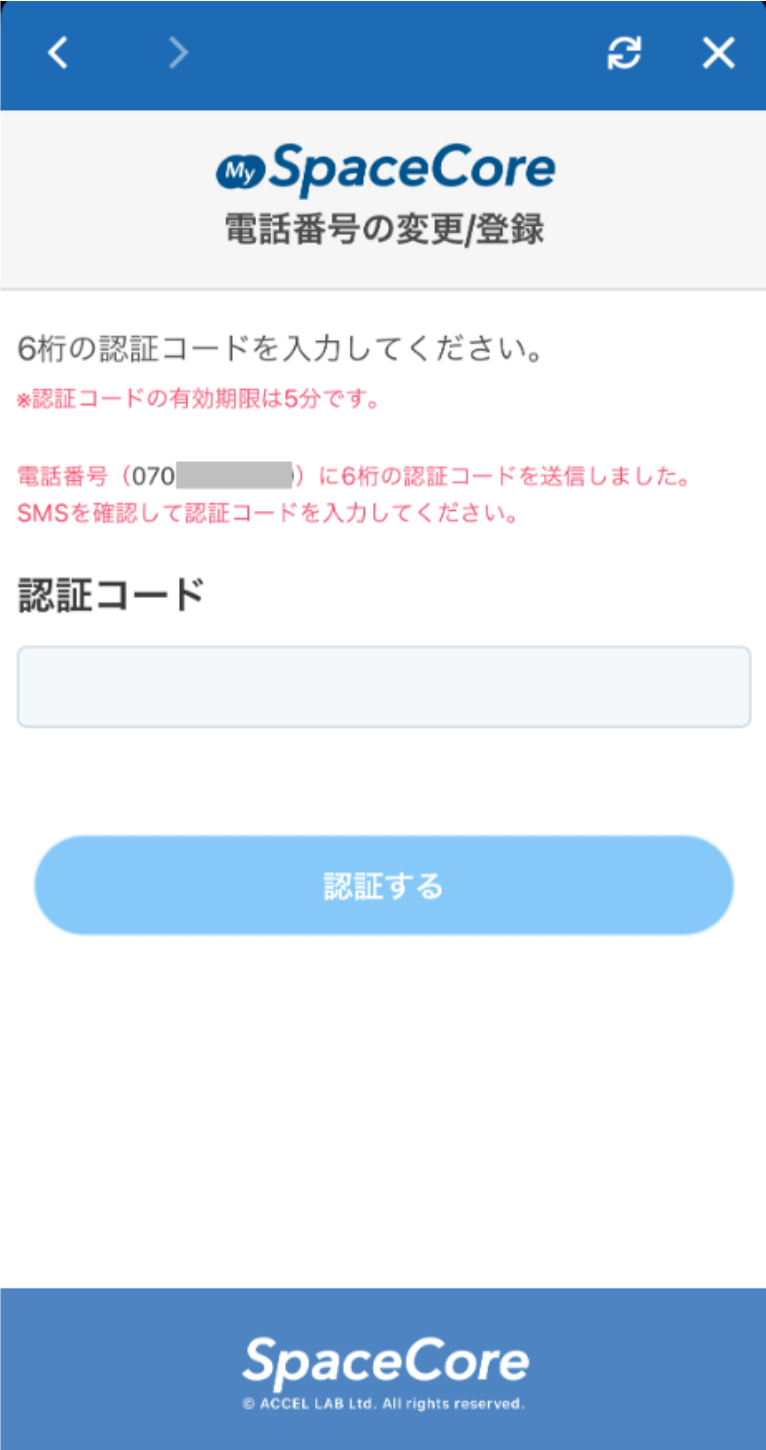Tap the forward navigation arrow

point(178,53)
